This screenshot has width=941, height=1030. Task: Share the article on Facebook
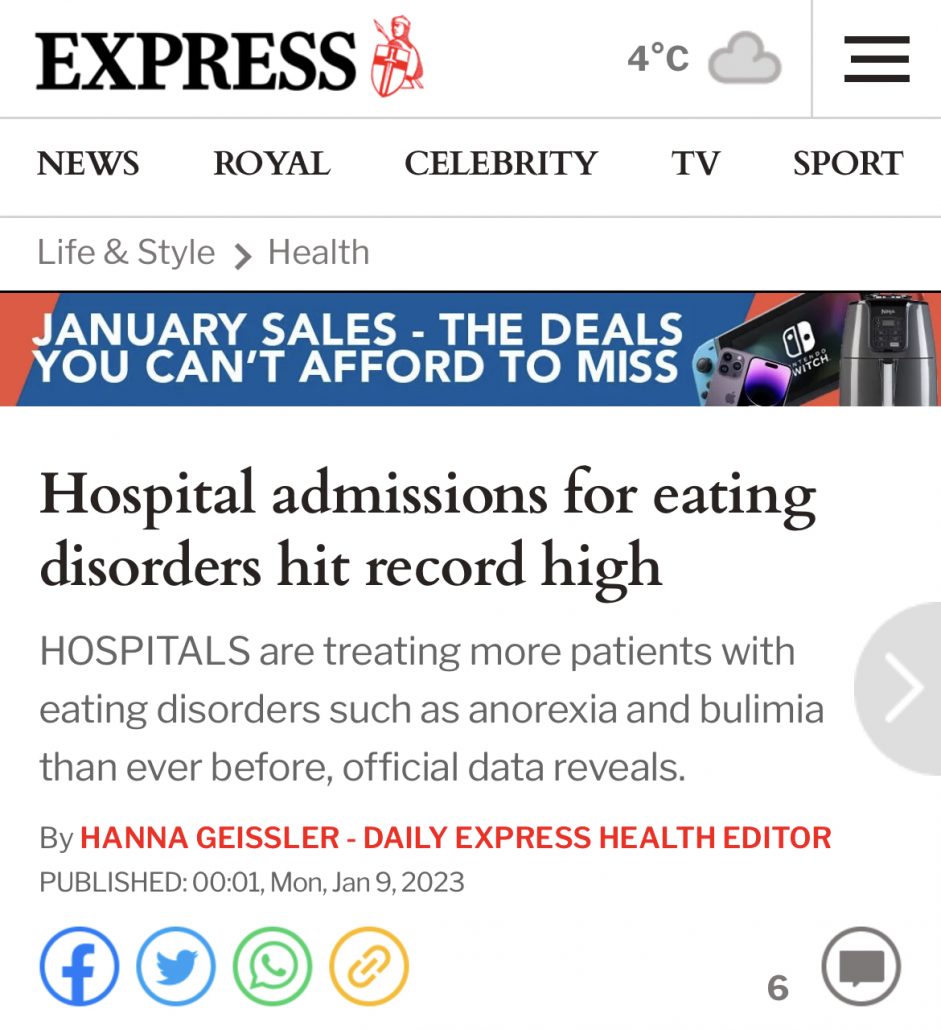tap(79, 967)
